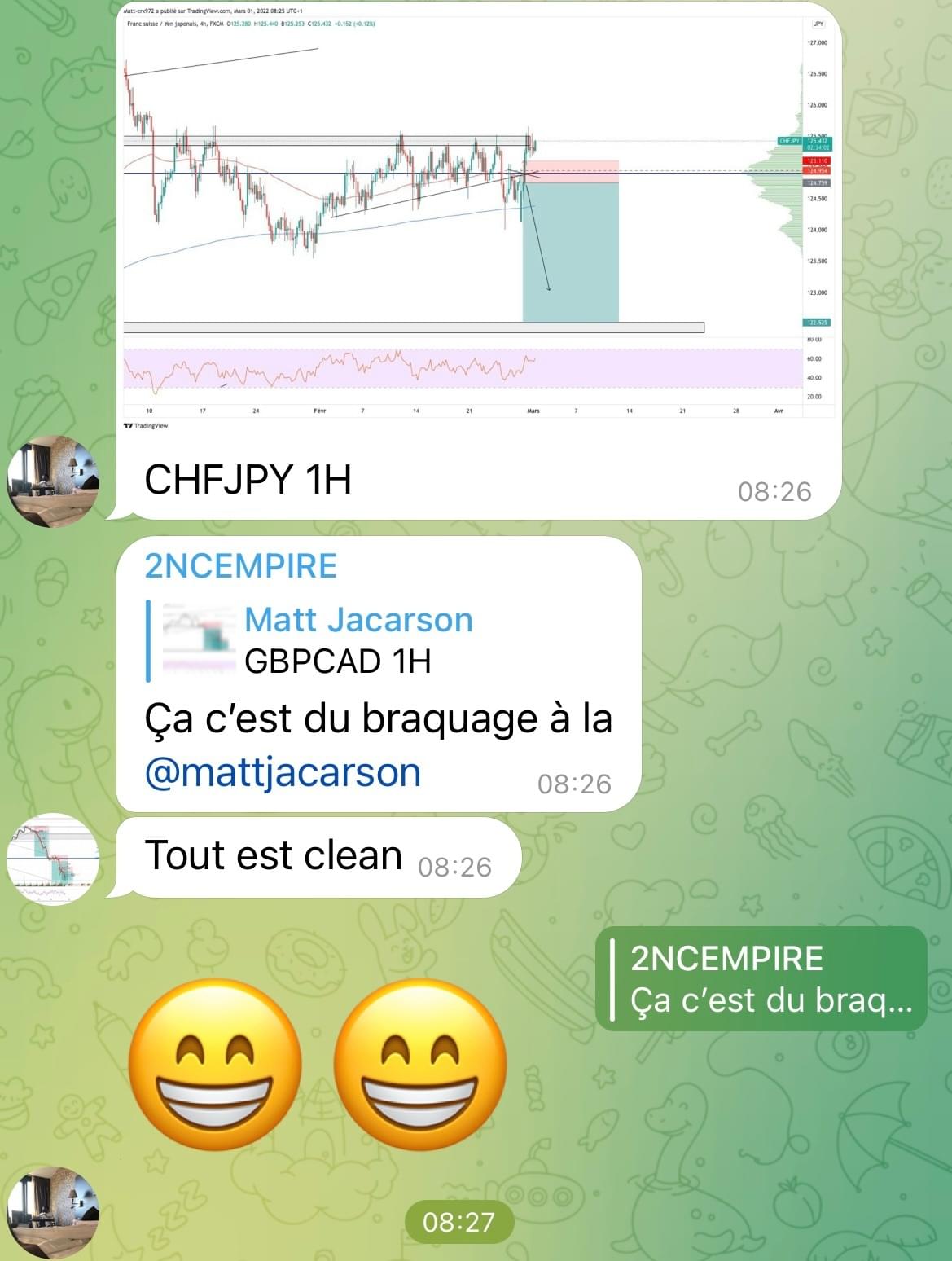Open the chart avatar beside Tout est clean
952x1261 pixels.
(54, 858)
